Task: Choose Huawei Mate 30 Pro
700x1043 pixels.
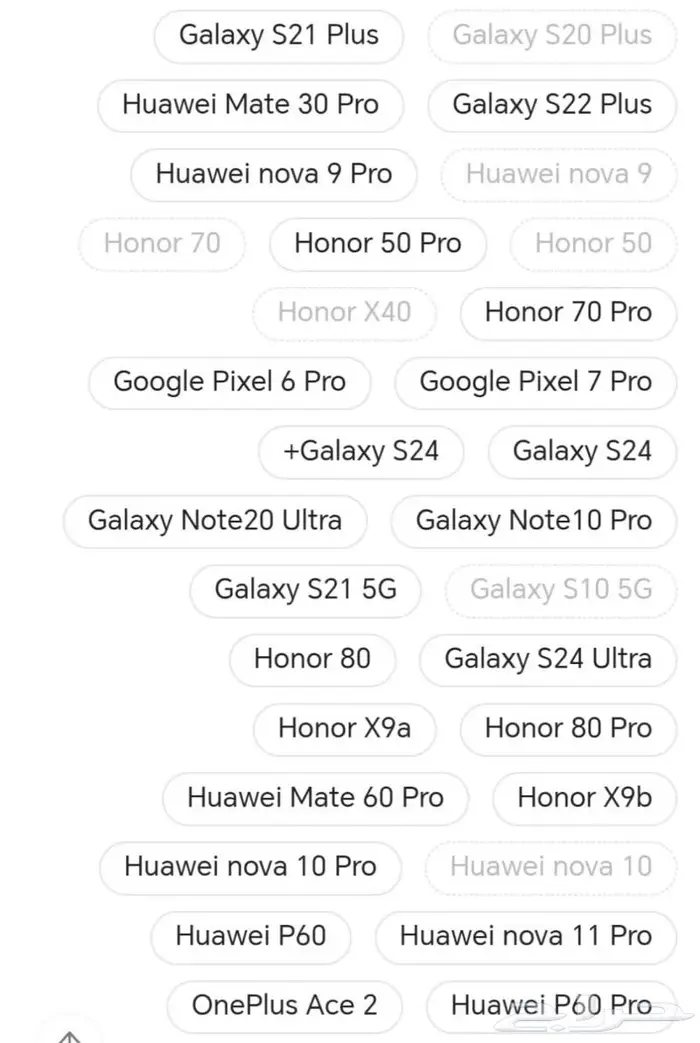Action: point(250,105)
